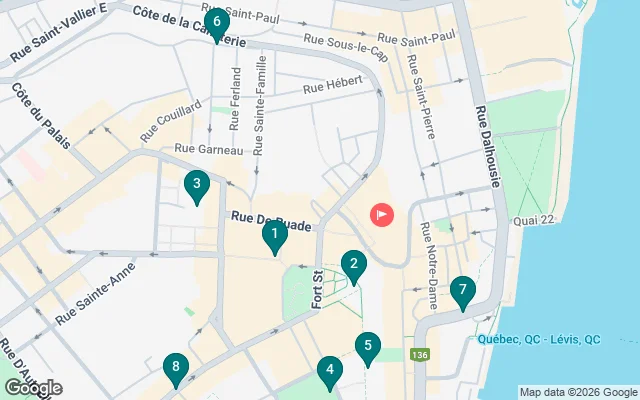Select map marker number 1
Image resolution: width=640 pixels, height=400 pixels.
click(273, 236)
